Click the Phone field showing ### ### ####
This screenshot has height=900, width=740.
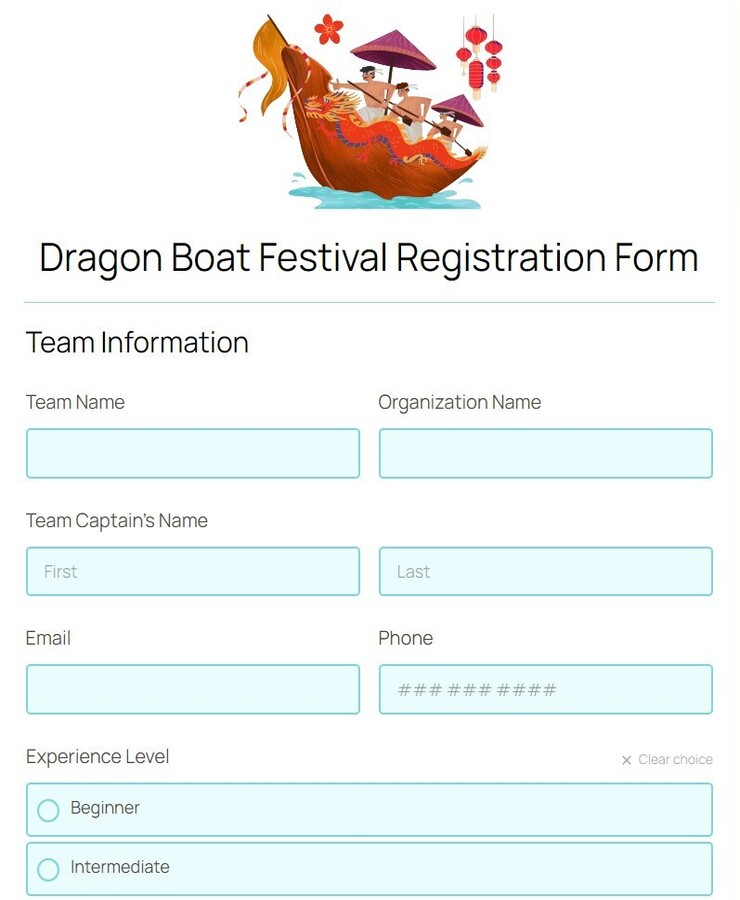tap(546, 689)
